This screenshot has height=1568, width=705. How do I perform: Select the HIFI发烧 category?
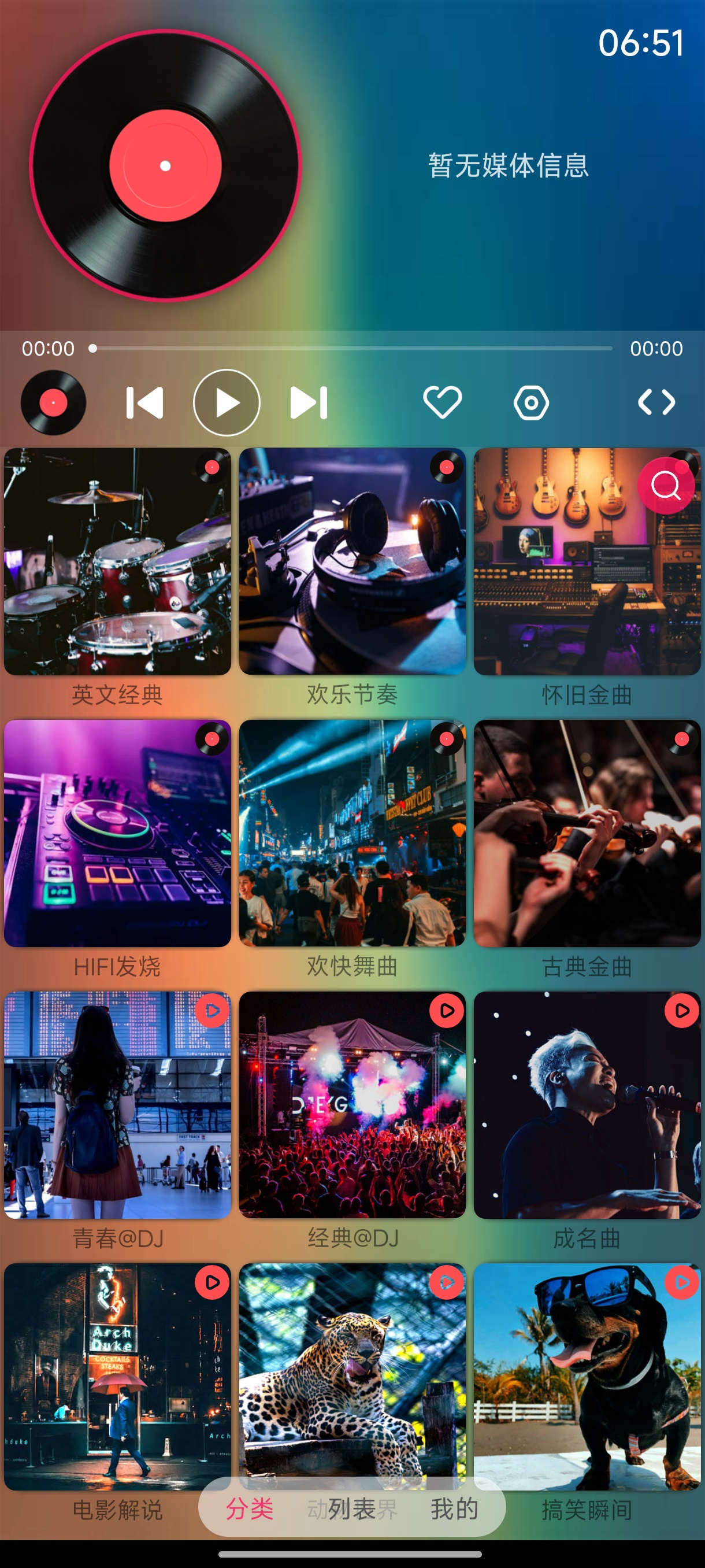point(117,833)
